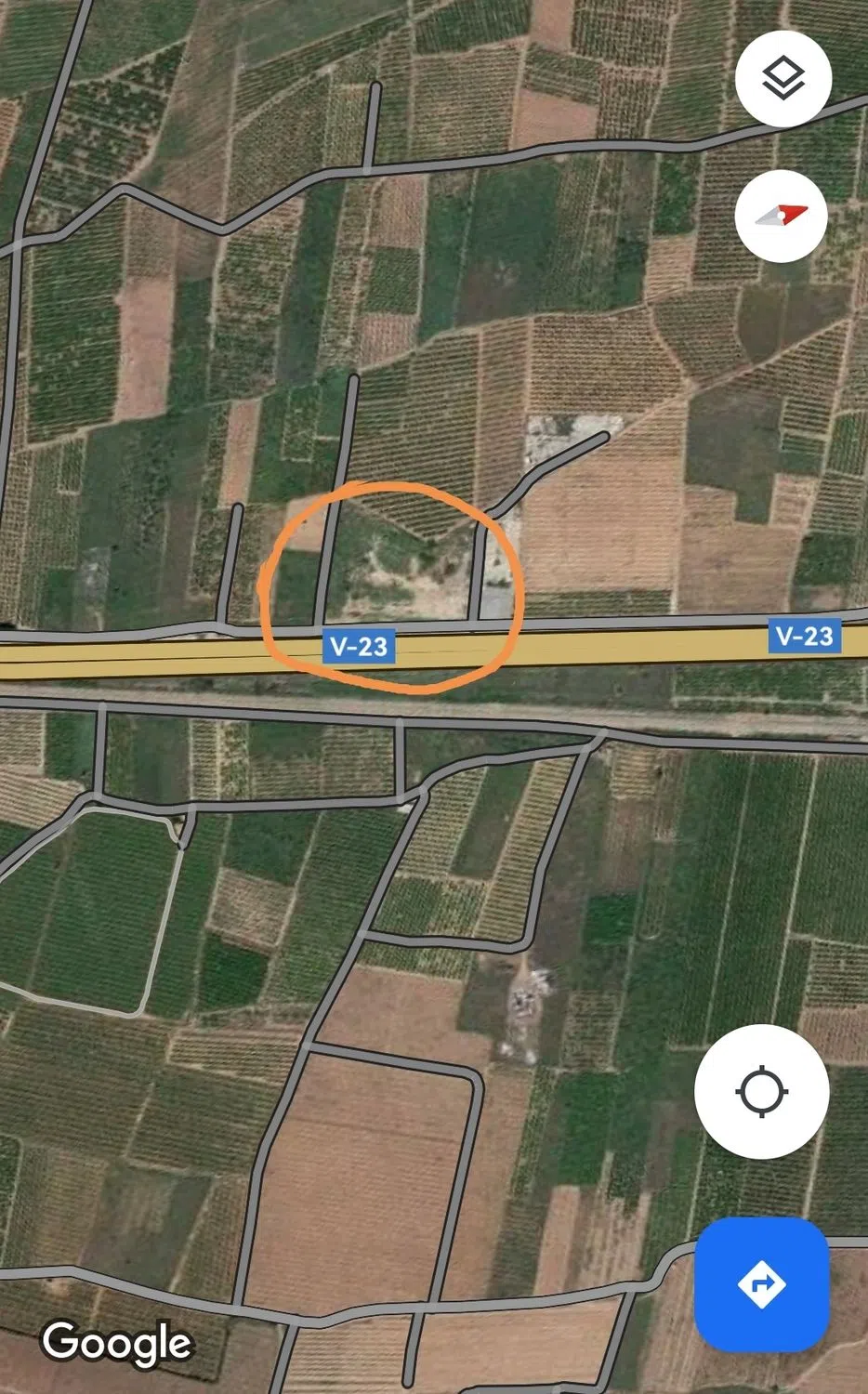868x1394 pixels.
Task: Center map on my location
Action: pos(761,1091)
